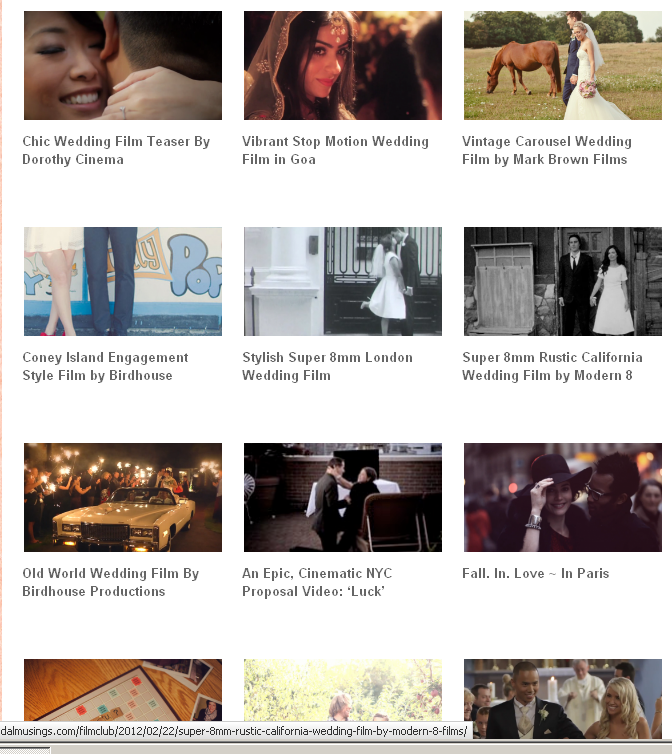Follow the 'An Epic, Cinematic NYC Proposal Video' link
Viewport: 672px width, 754px height.
point(316,582)
